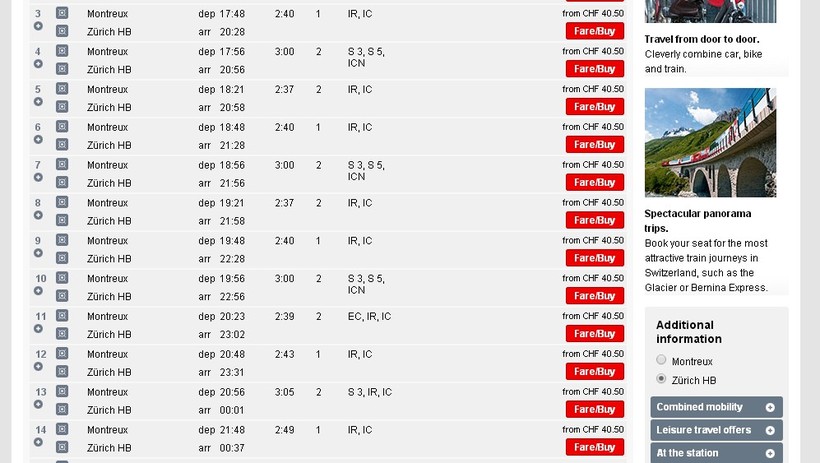Expand details of connection 10
The height and width of the screenshot is (463, 820).
38,291
